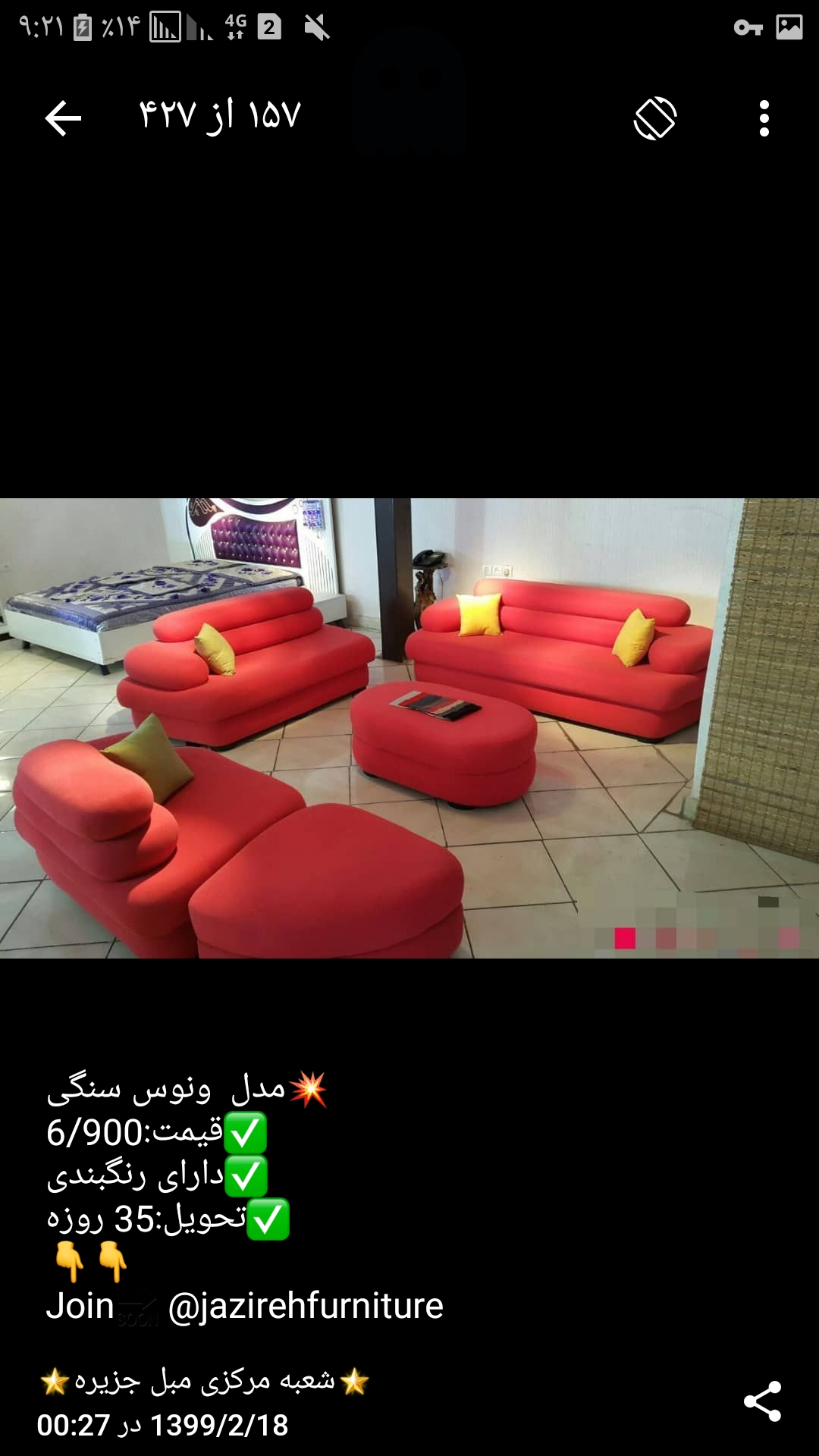Viewport: 819px width, 1456px height.
Task: Open the three-dot overflow menu
Action: (764, 119)
